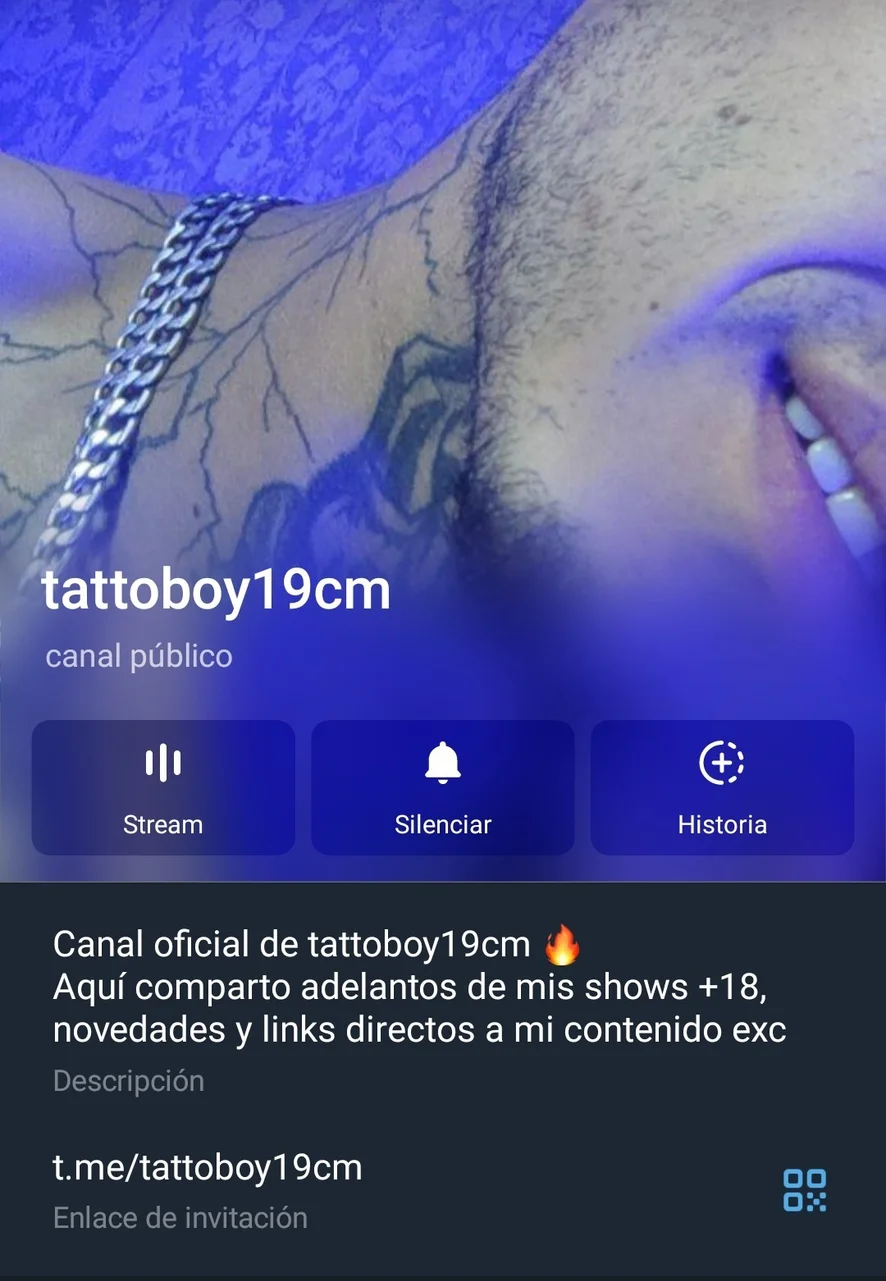Mute channel with the Silenciar button
Image resolution: width=886 pixels, height=1281 pixels.
(x=443, y=788)
